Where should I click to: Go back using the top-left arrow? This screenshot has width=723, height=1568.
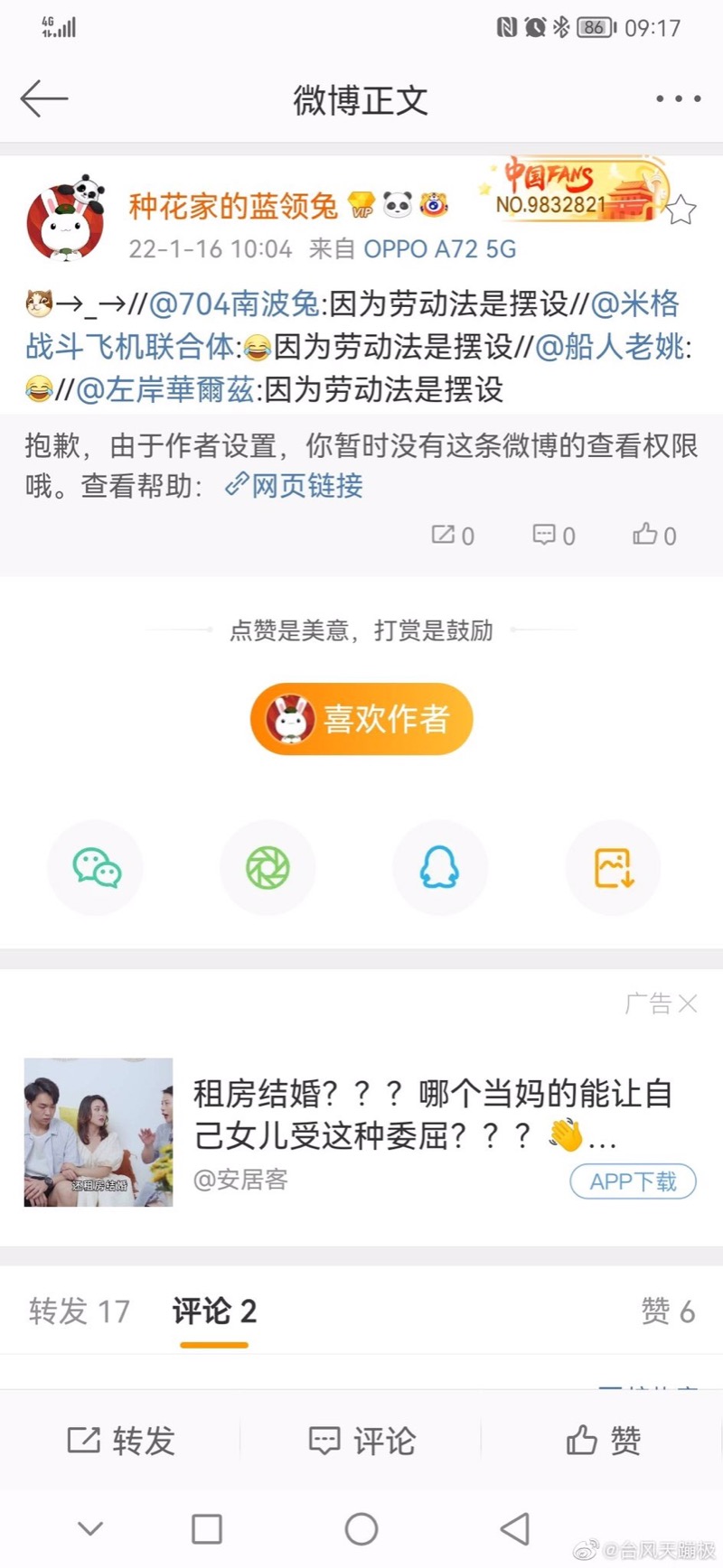point(44,98)
